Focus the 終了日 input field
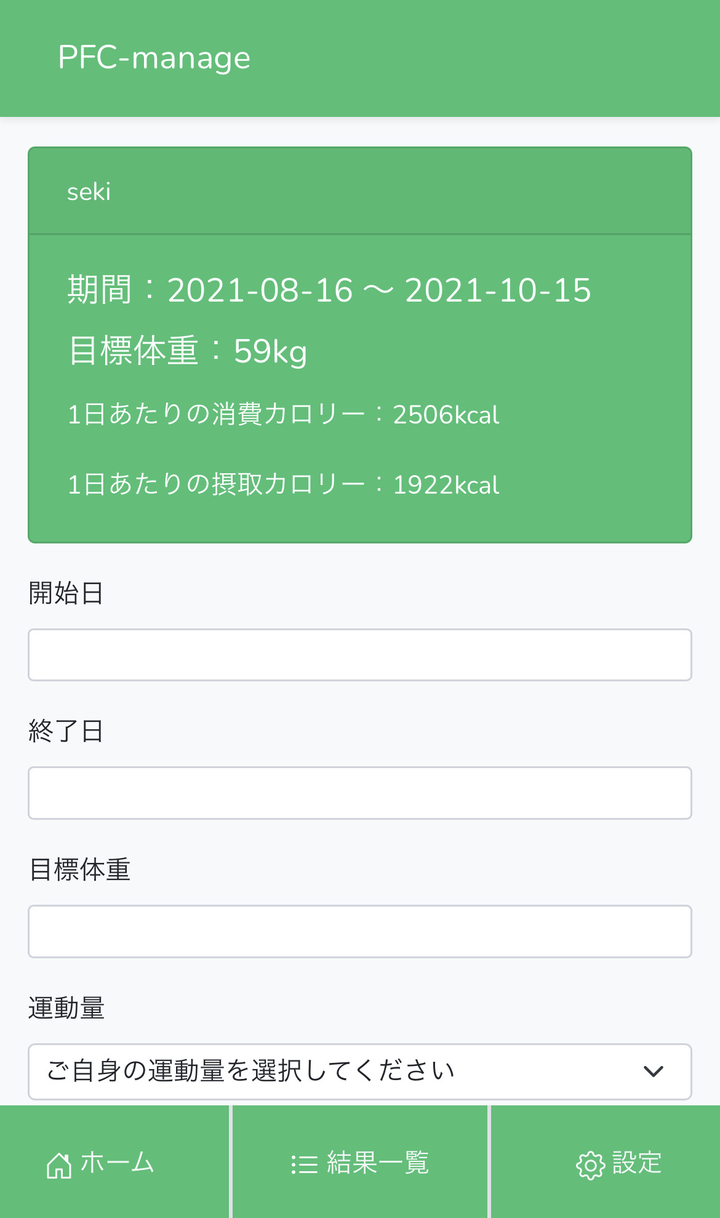 [x=360, y=793]
